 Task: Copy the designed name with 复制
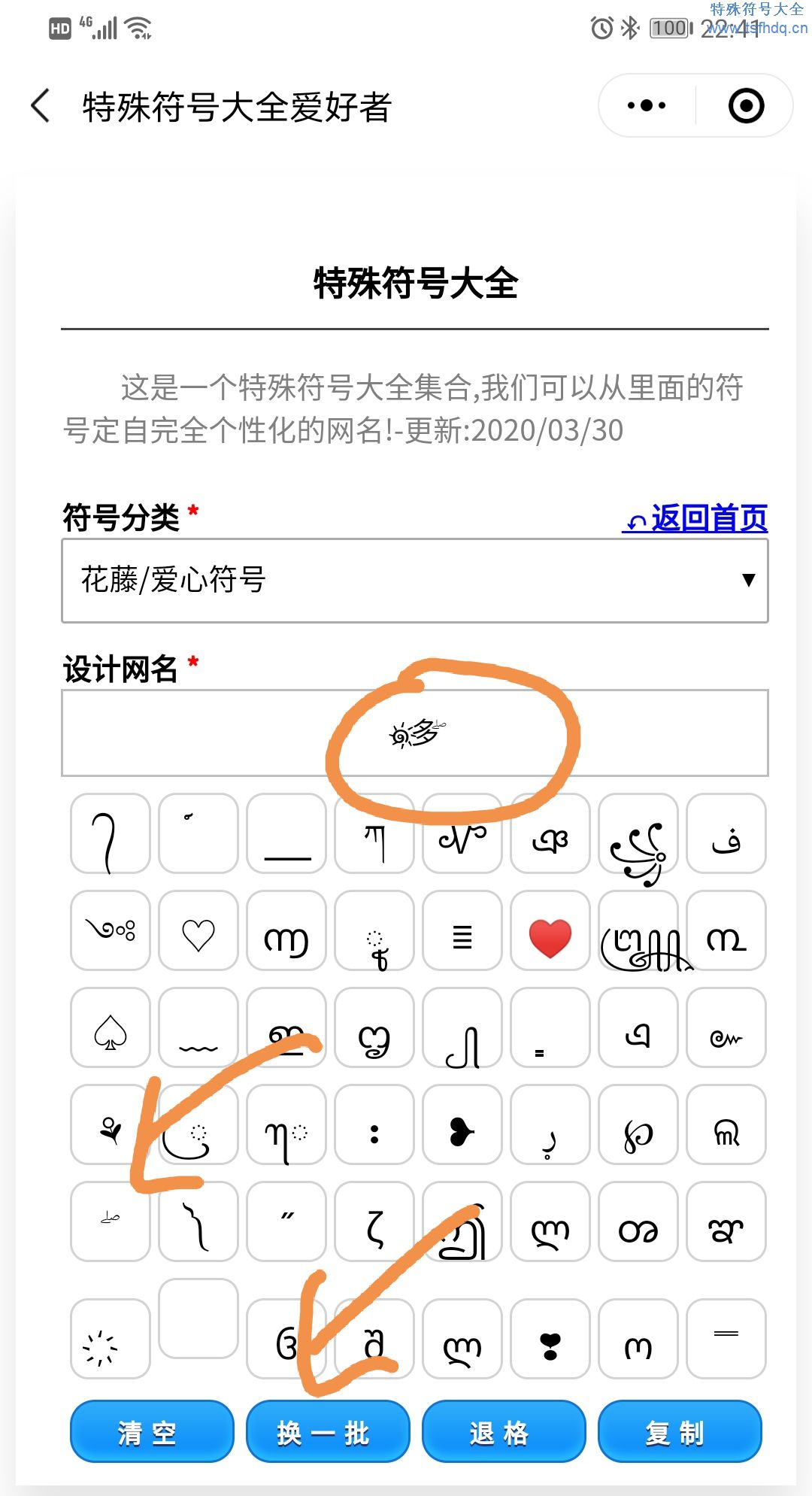(679, 1431)
